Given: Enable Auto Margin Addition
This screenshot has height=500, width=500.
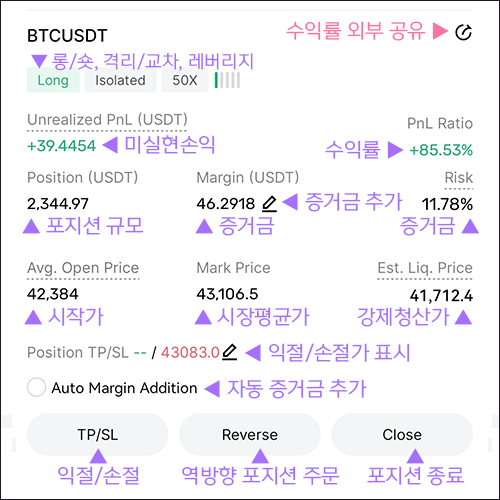Looking at the screenshot, I should 36,387.
